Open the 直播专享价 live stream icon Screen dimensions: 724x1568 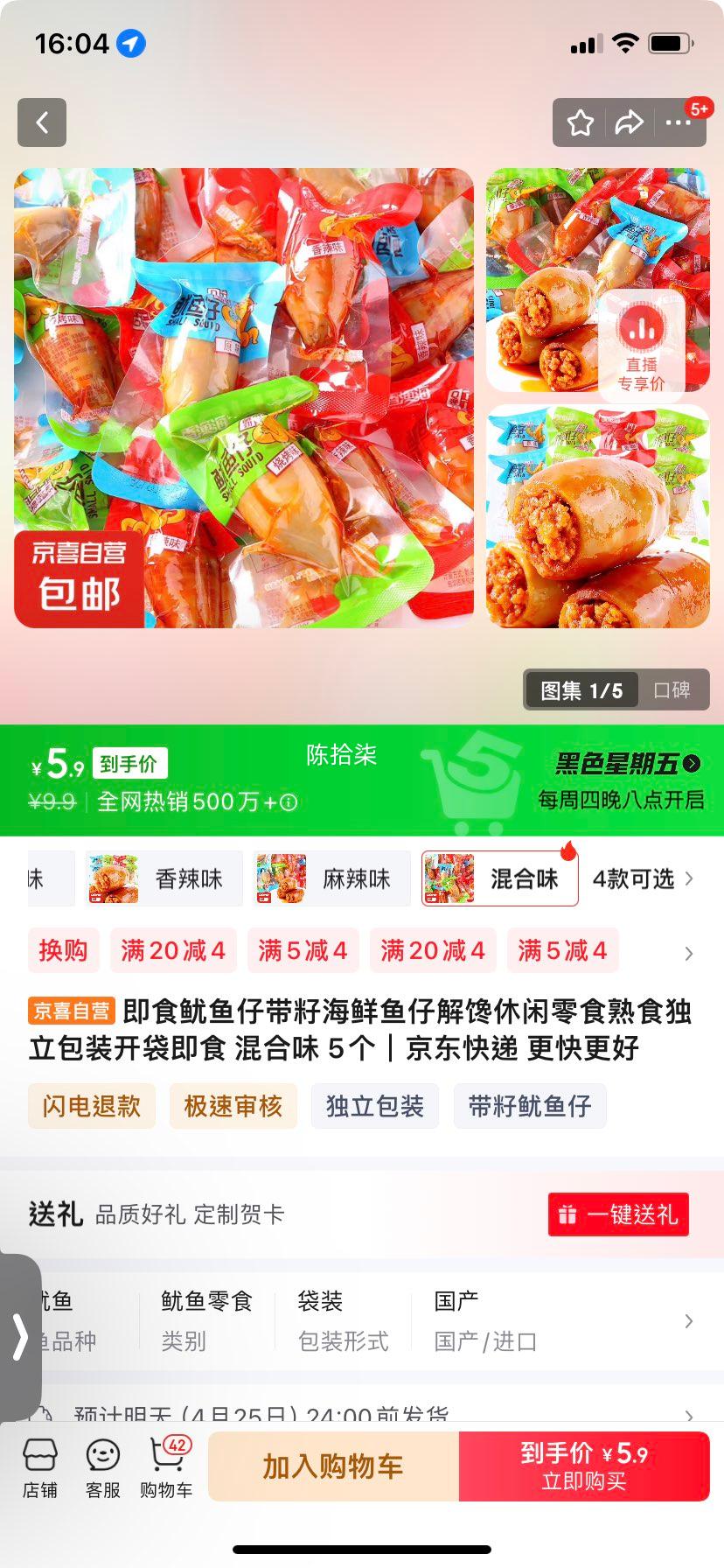643,346
